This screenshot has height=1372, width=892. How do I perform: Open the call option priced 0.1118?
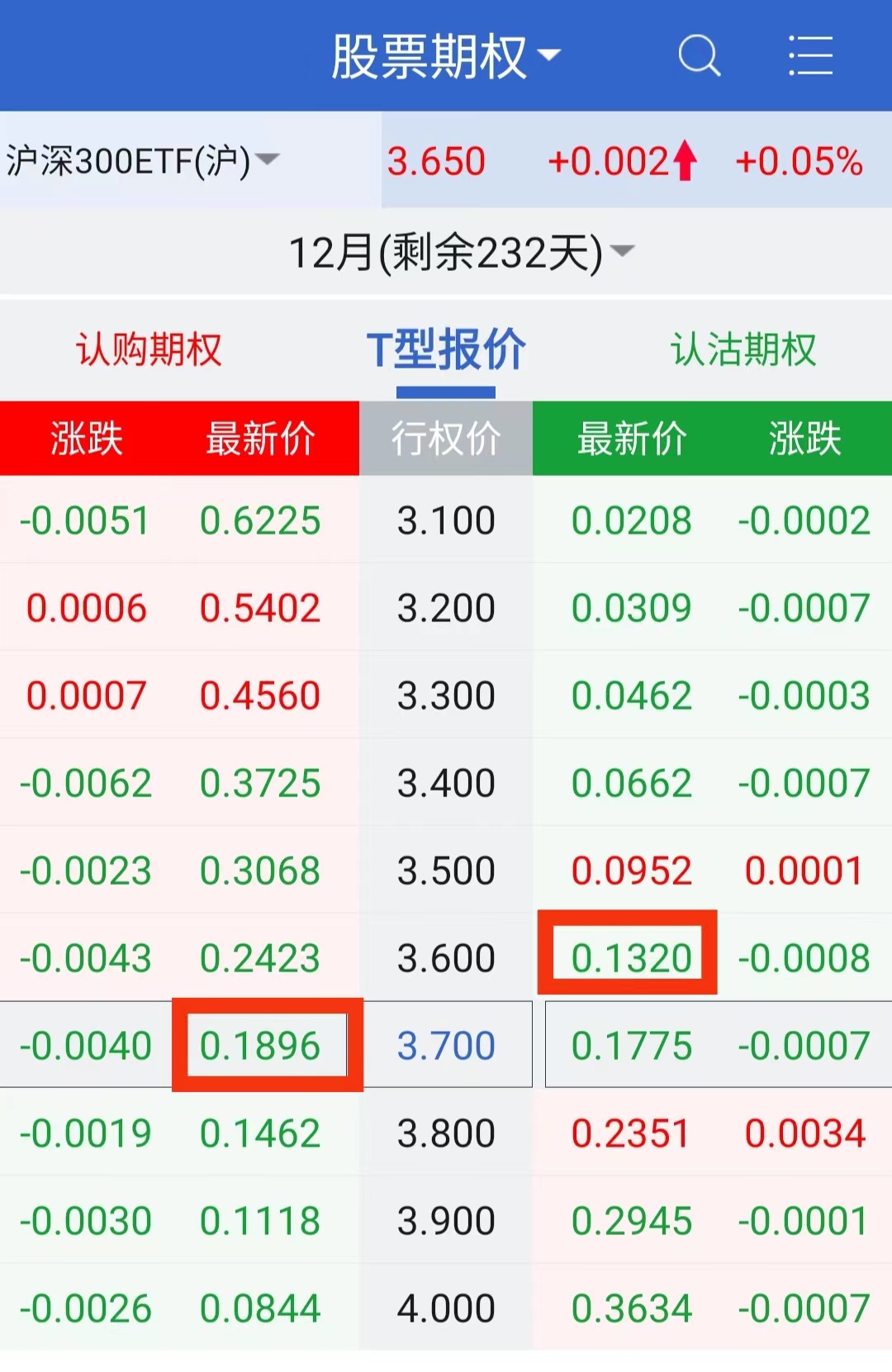(260, 1221)
